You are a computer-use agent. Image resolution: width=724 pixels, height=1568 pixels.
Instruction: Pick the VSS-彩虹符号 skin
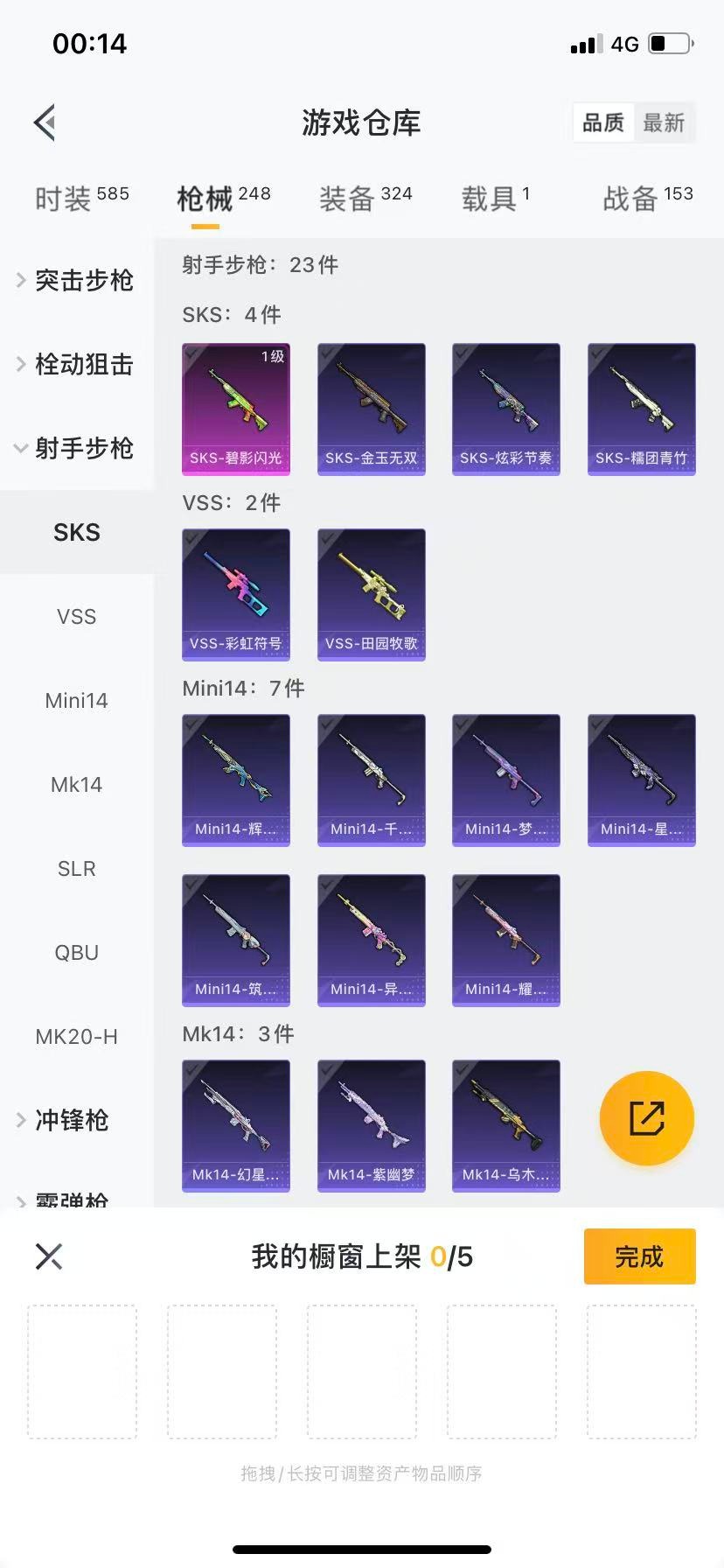(236, 594)
